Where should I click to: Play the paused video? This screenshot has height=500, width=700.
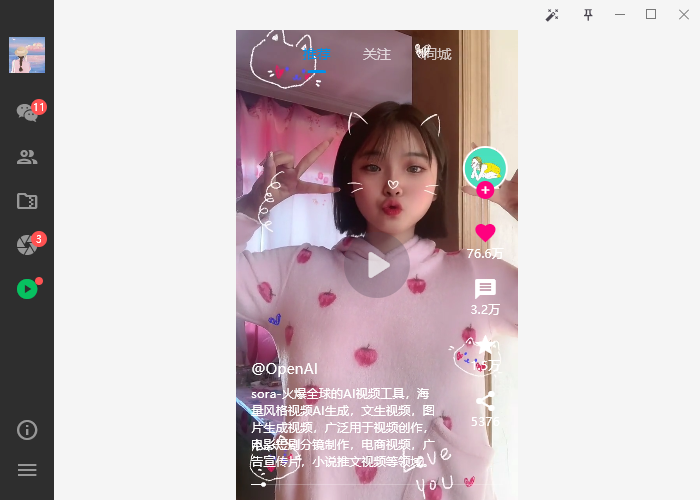coord(377,266)
